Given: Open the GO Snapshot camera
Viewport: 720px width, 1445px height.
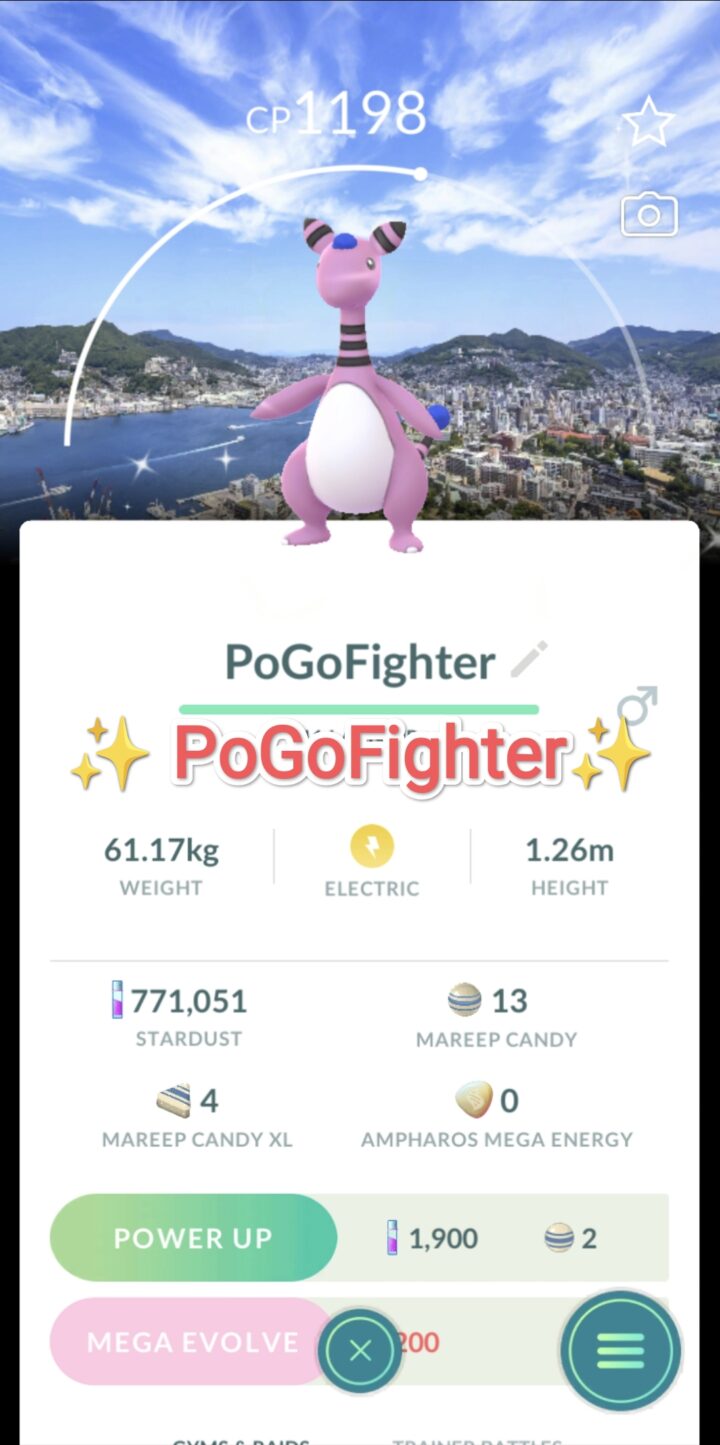Looking at the screenshot, I should (x=648, y=214).
